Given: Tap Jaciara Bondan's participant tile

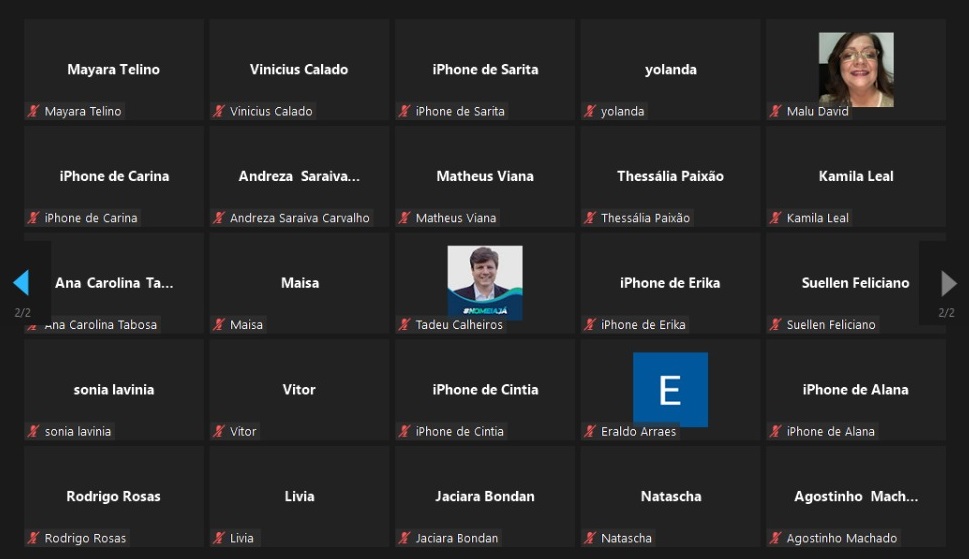Looking at the screenshot, I should pos(485,496).
